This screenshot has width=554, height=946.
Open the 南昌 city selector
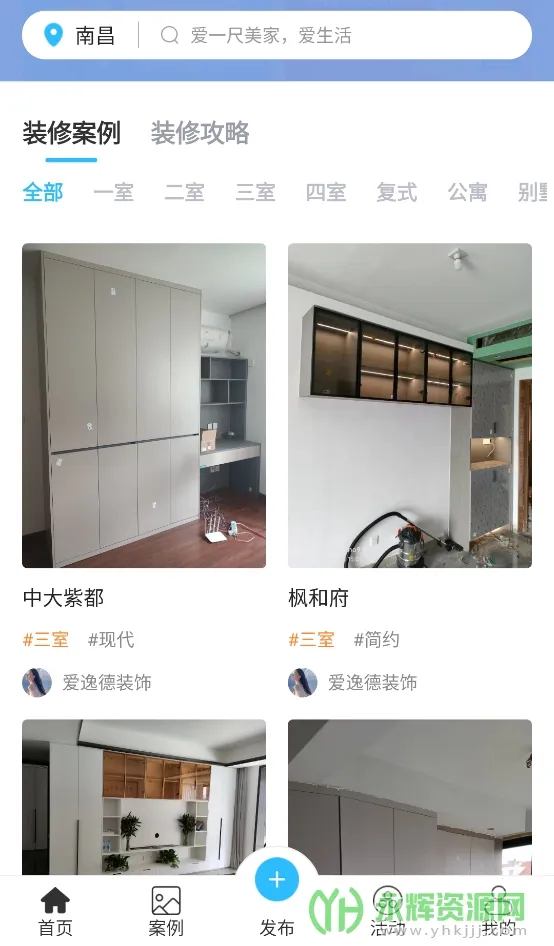(80, 36)
